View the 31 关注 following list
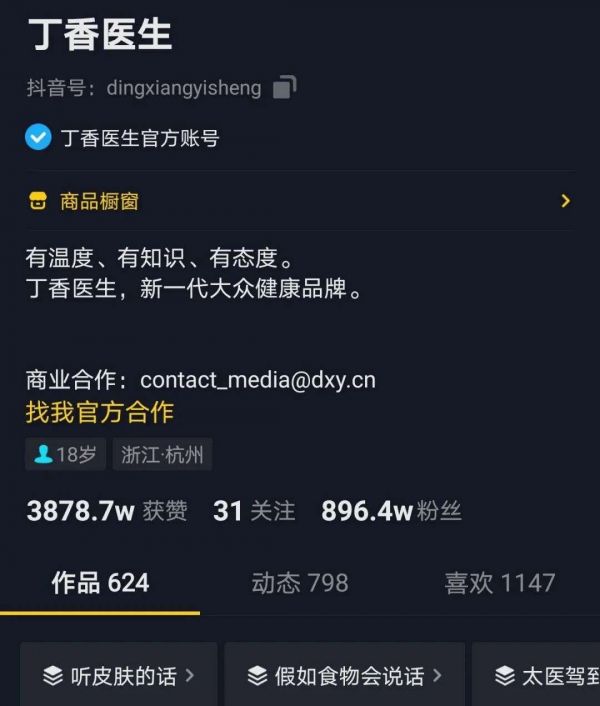The height and width of the screenshot is (706, 600). click(x=254, y=511)
